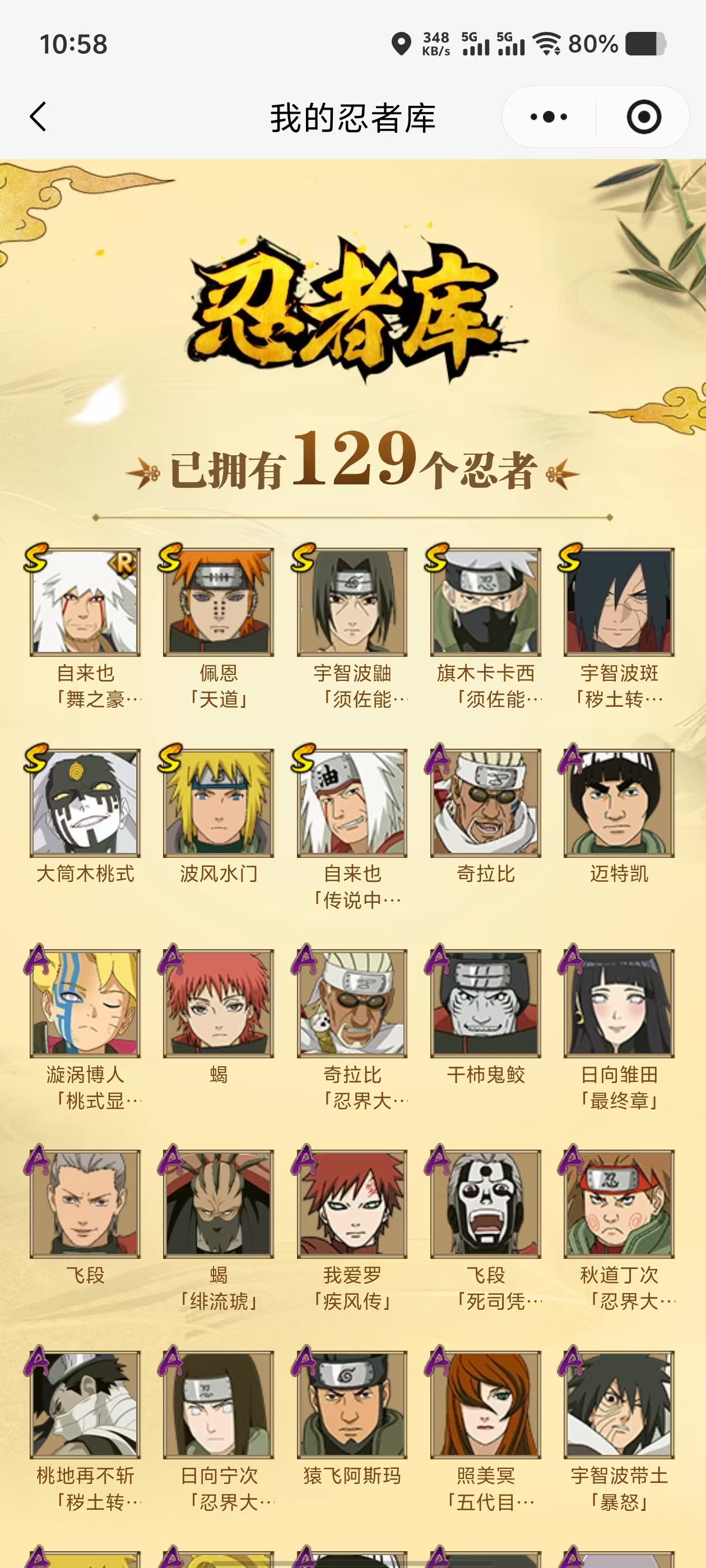
Task: Select the 桃地再不斩 ninja card
Action: point(85,1404)
